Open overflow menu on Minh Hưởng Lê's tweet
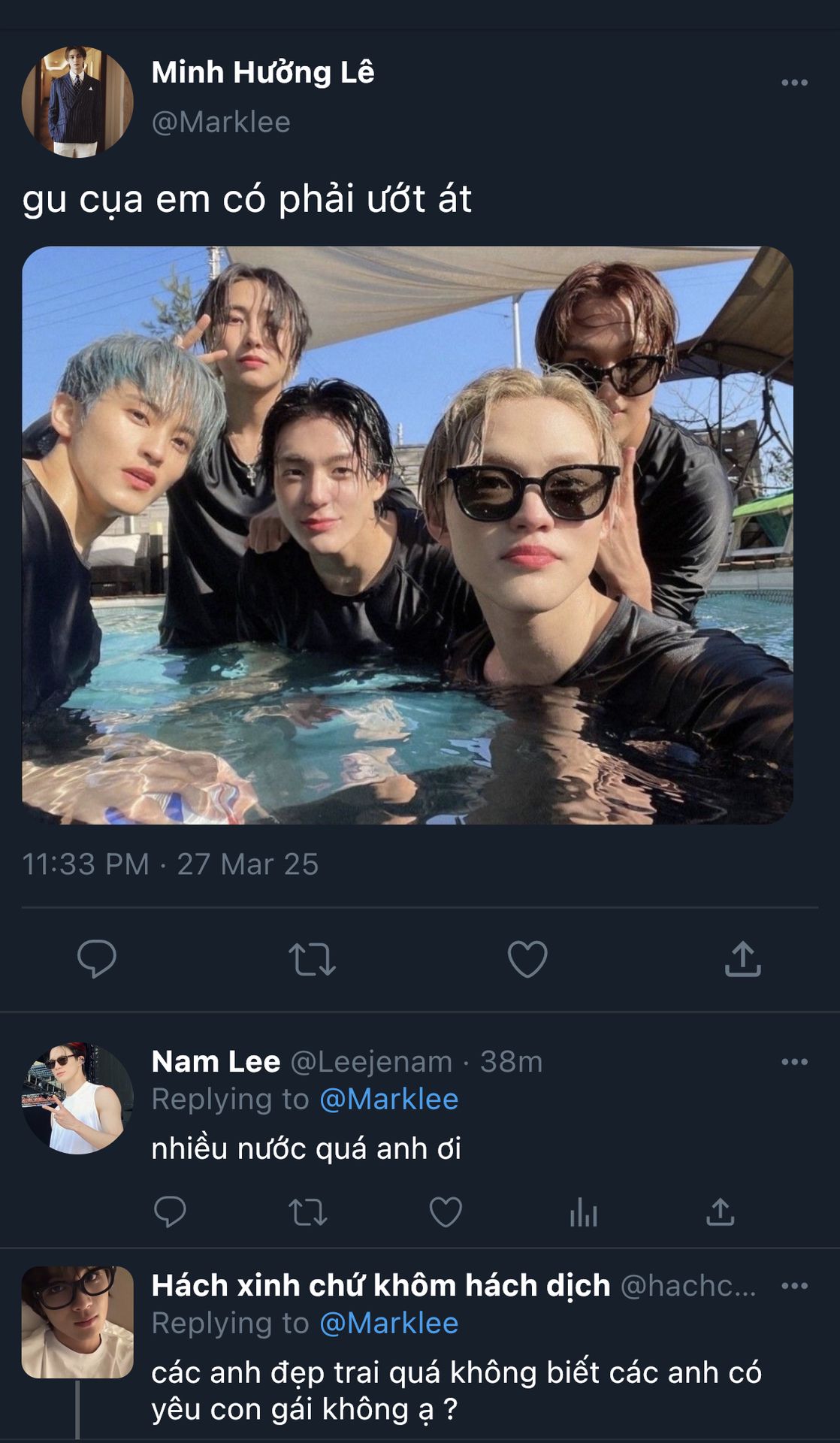Screen dimensions: 840x1443 click(x=794, y=83)
